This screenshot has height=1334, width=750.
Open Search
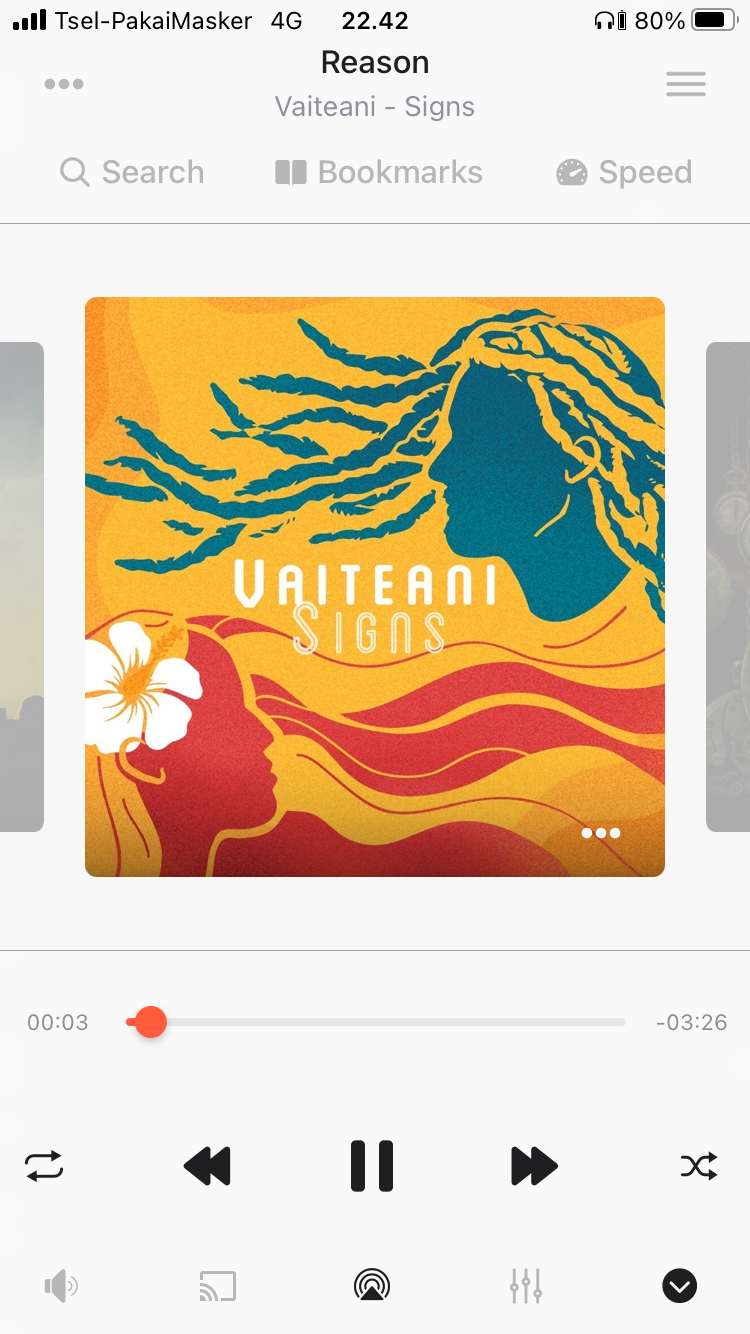(132, 172)
